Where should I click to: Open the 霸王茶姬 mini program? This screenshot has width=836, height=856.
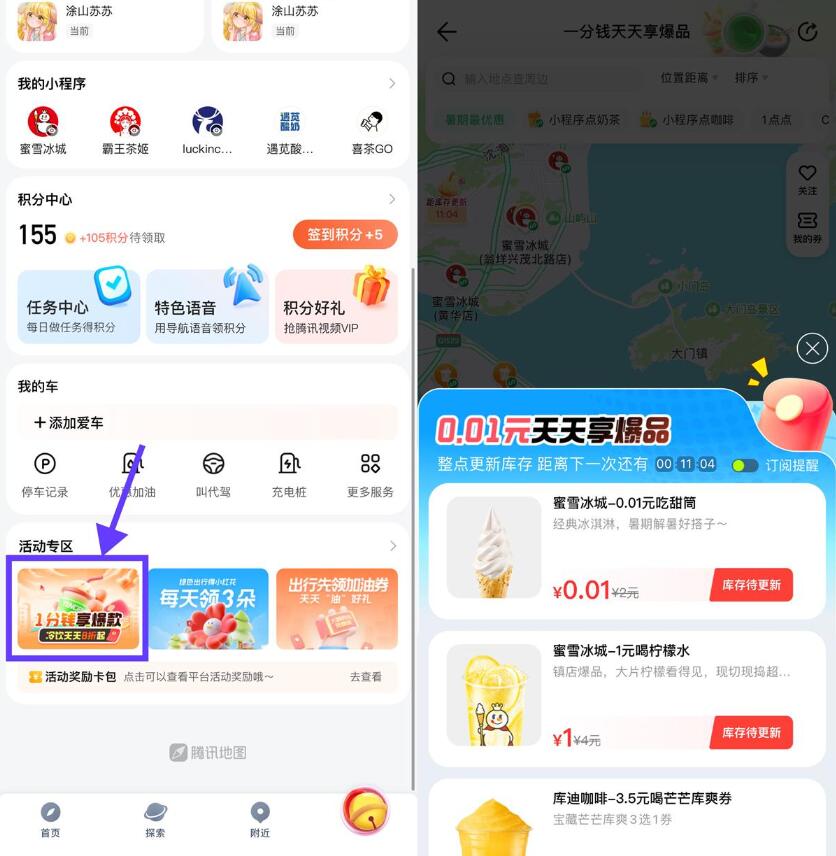[x=125, y=131]
